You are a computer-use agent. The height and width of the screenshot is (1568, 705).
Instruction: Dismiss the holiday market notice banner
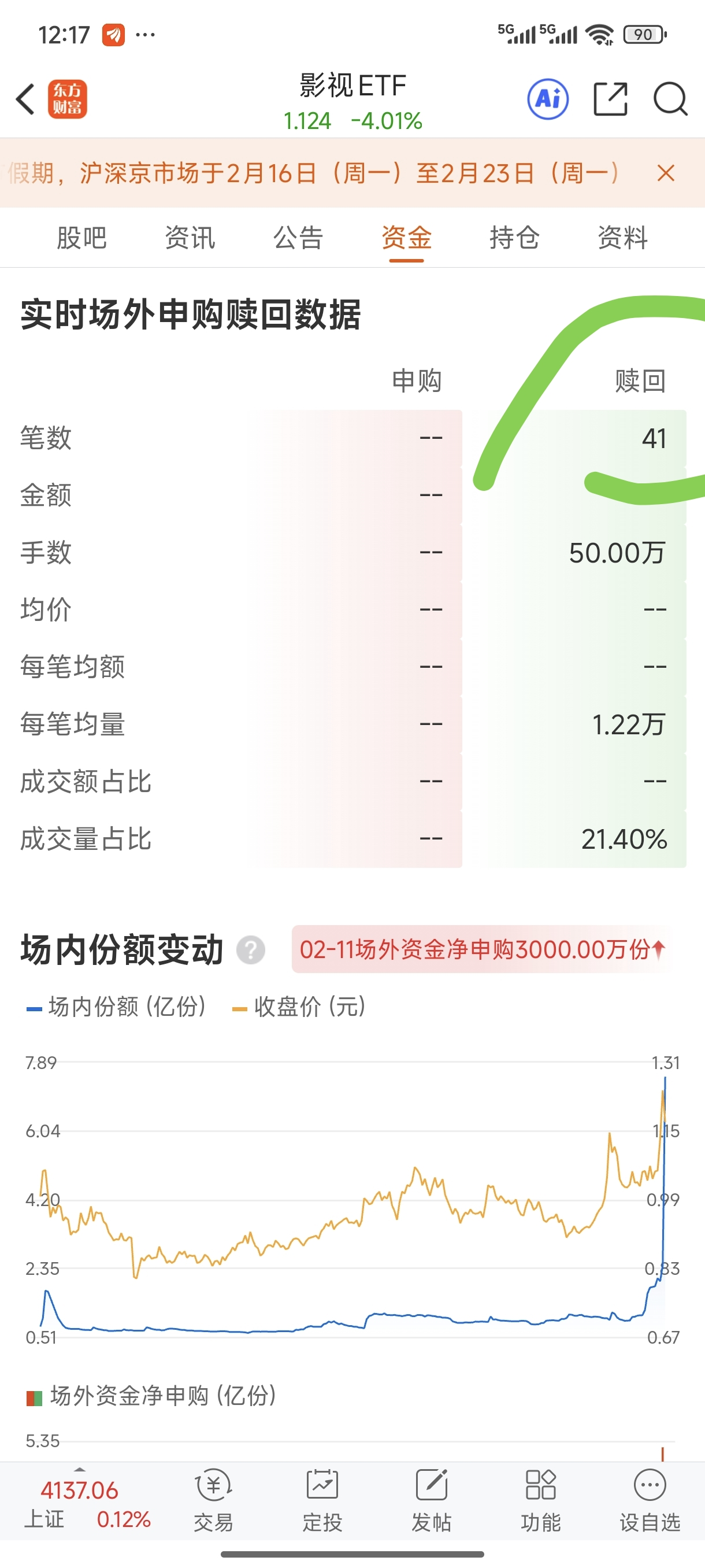point(666,173)
